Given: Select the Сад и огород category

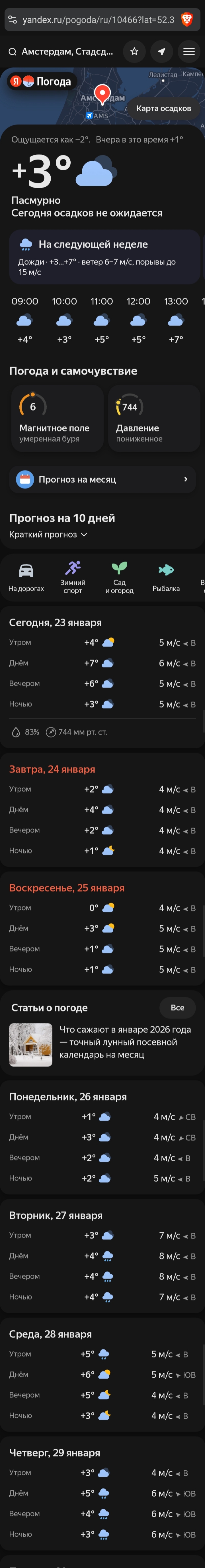Looking at the screenshot, I should (120, 576).
